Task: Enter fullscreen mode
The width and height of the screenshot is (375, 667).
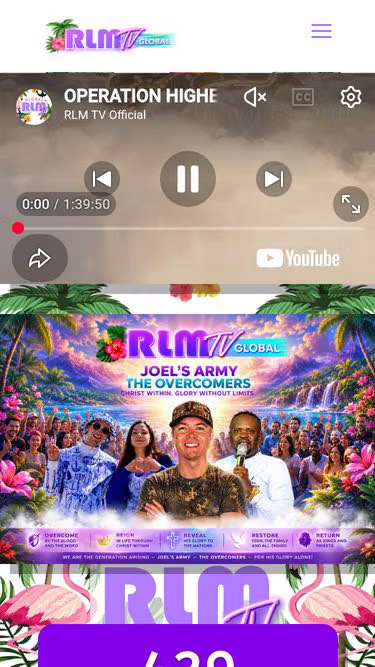Action: click(351, 204)
